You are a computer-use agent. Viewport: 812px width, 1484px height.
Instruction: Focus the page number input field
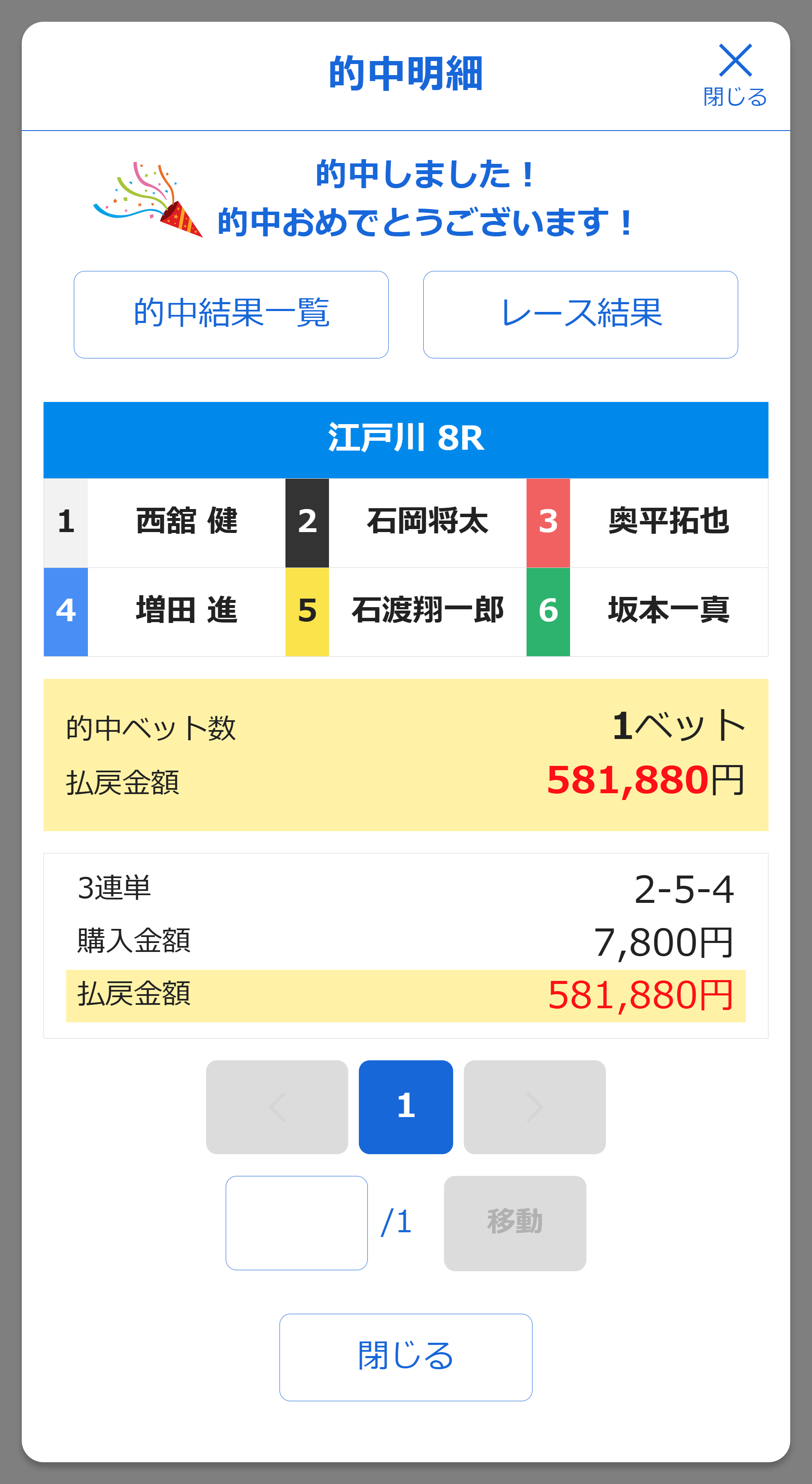click(x=296, y=1222)
